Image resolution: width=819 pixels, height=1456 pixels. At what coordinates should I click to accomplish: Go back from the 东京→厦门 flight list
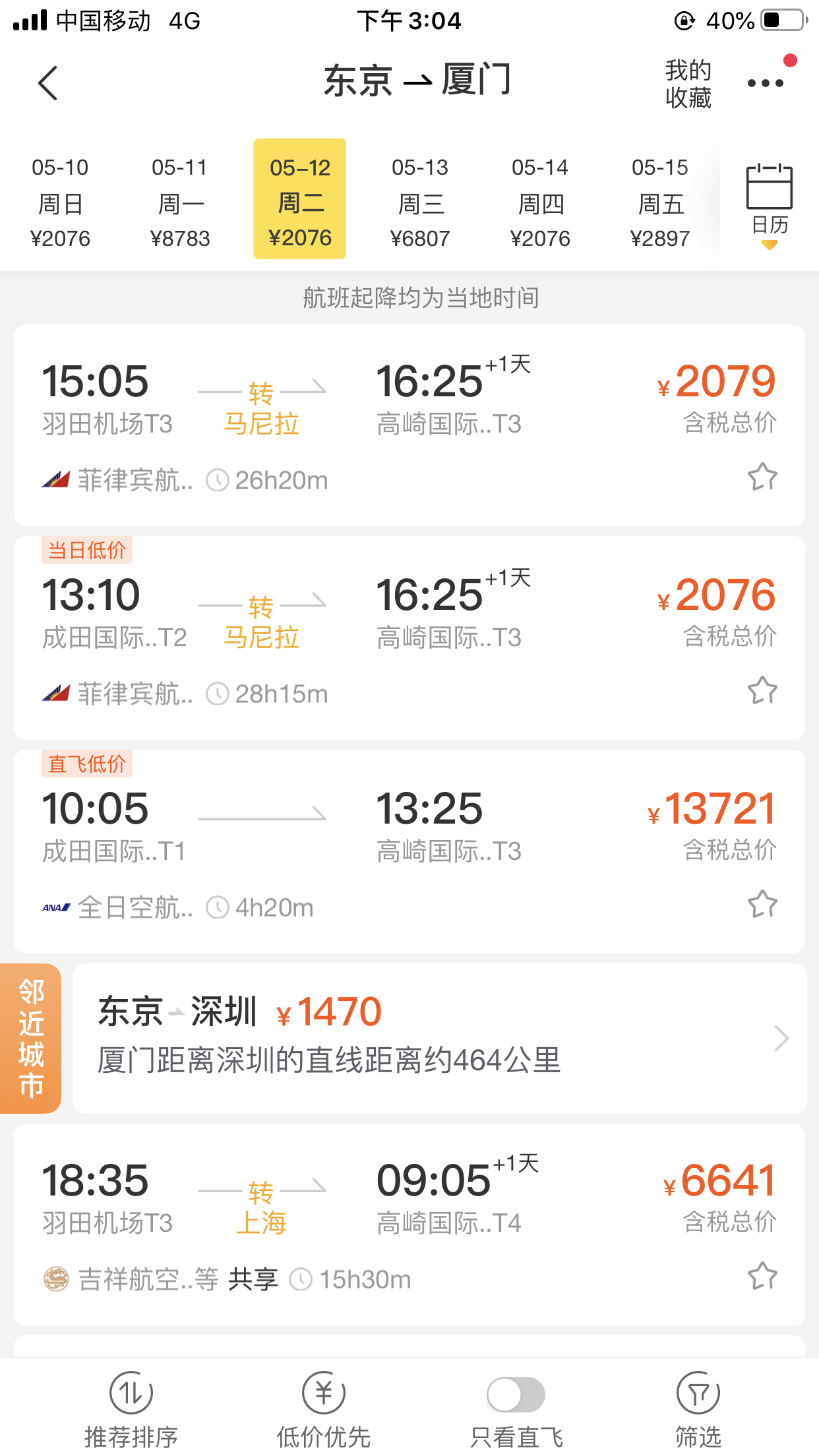point(48,83)
